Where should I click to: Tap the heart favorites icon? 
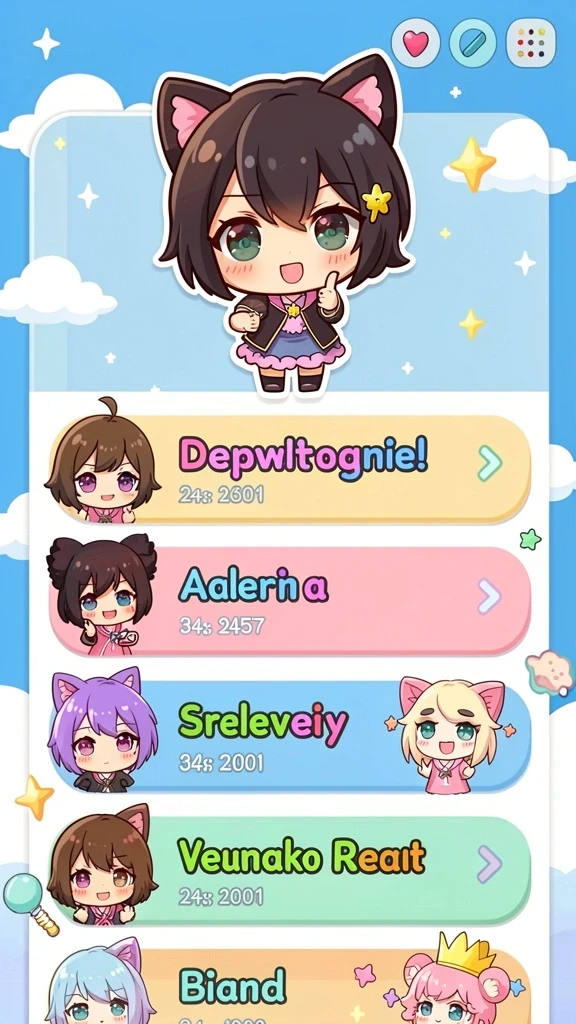point(415,43)
